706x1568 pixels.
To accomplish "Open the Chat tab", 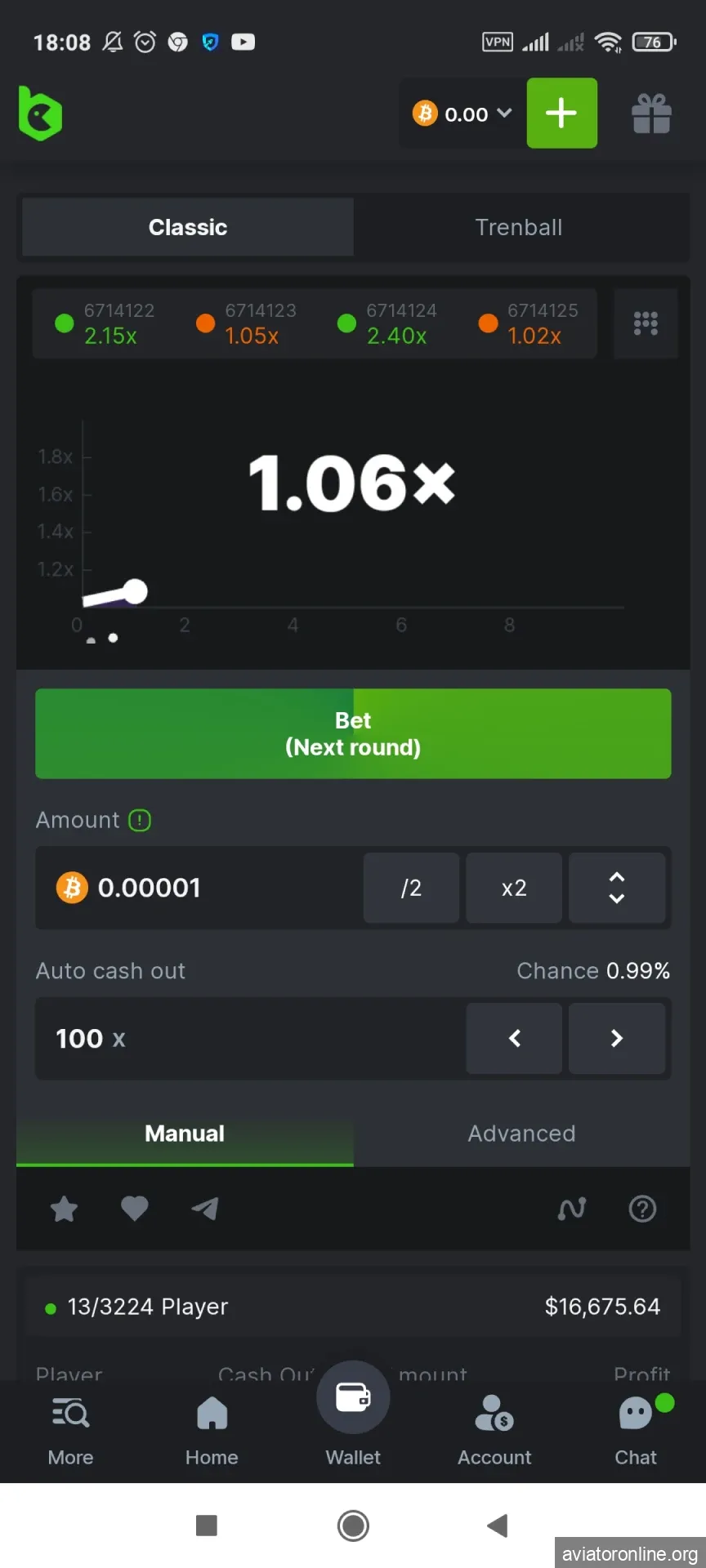I will coord(636,1429).
